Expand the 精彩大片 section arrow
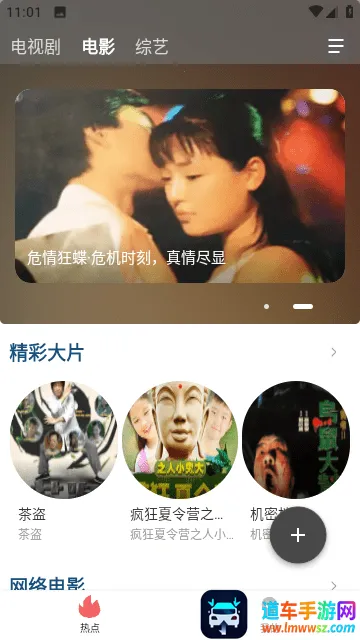360x640 pixels. (334, 352)
